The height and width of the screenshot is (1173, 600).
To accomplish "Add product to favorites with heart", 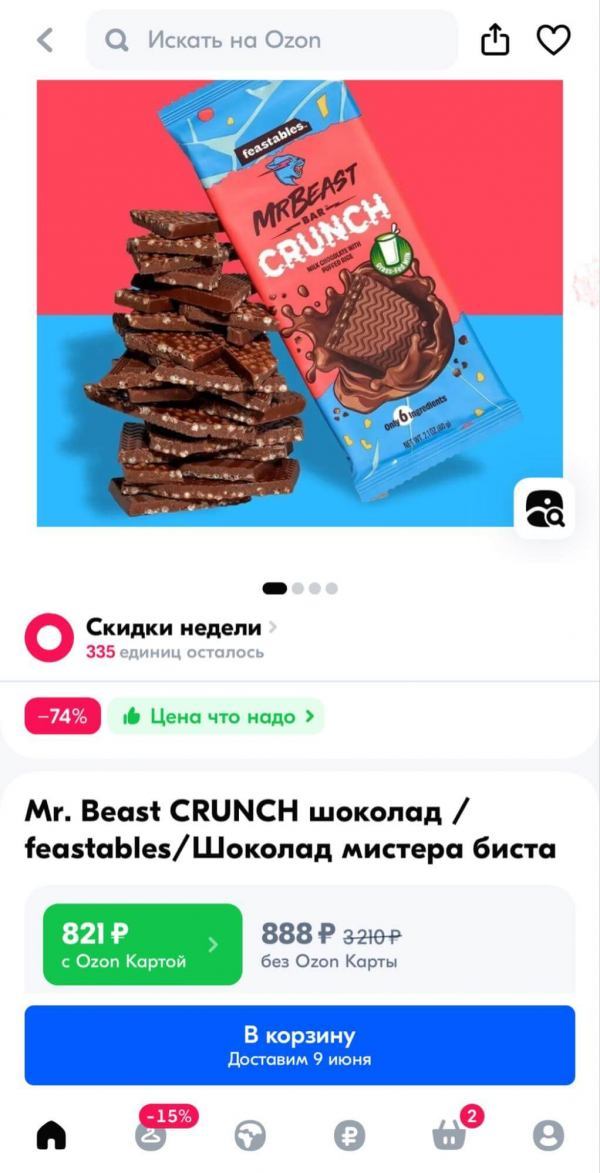I will coord(553,40).
